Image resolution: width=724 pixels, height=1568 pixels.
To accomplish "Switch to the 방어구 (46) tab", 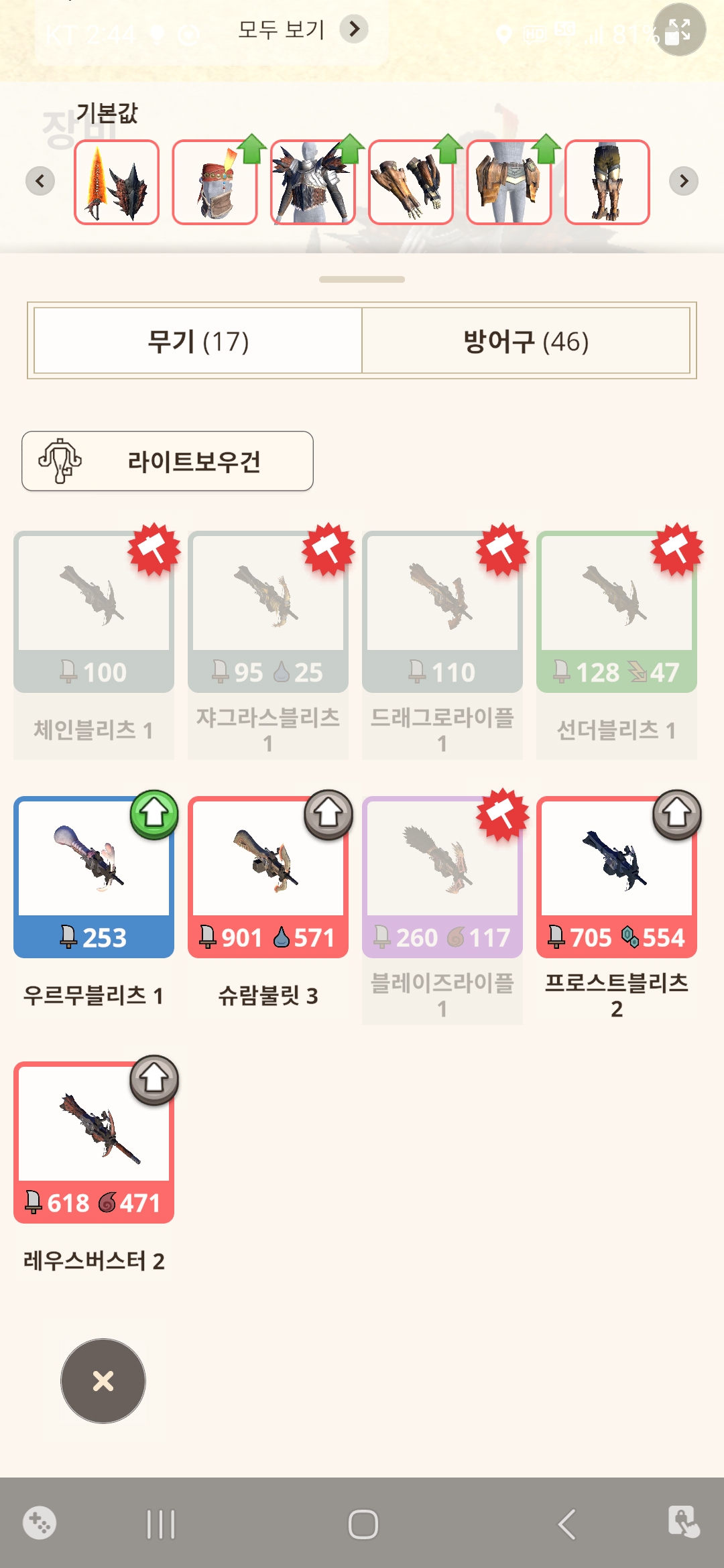I will (526, 341).
